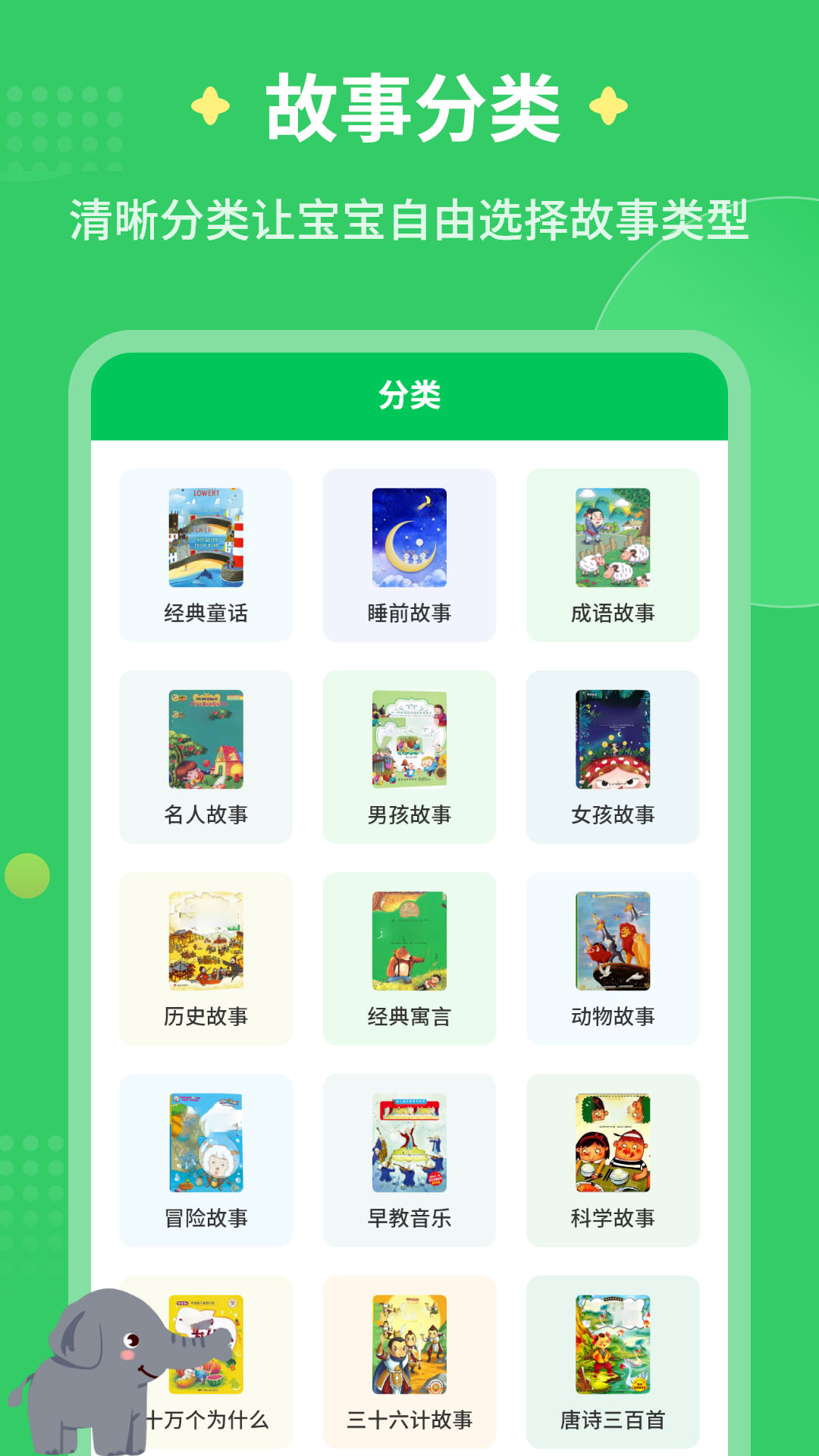
Task: Select the 分类 tab header
Action: pos(409,394)
